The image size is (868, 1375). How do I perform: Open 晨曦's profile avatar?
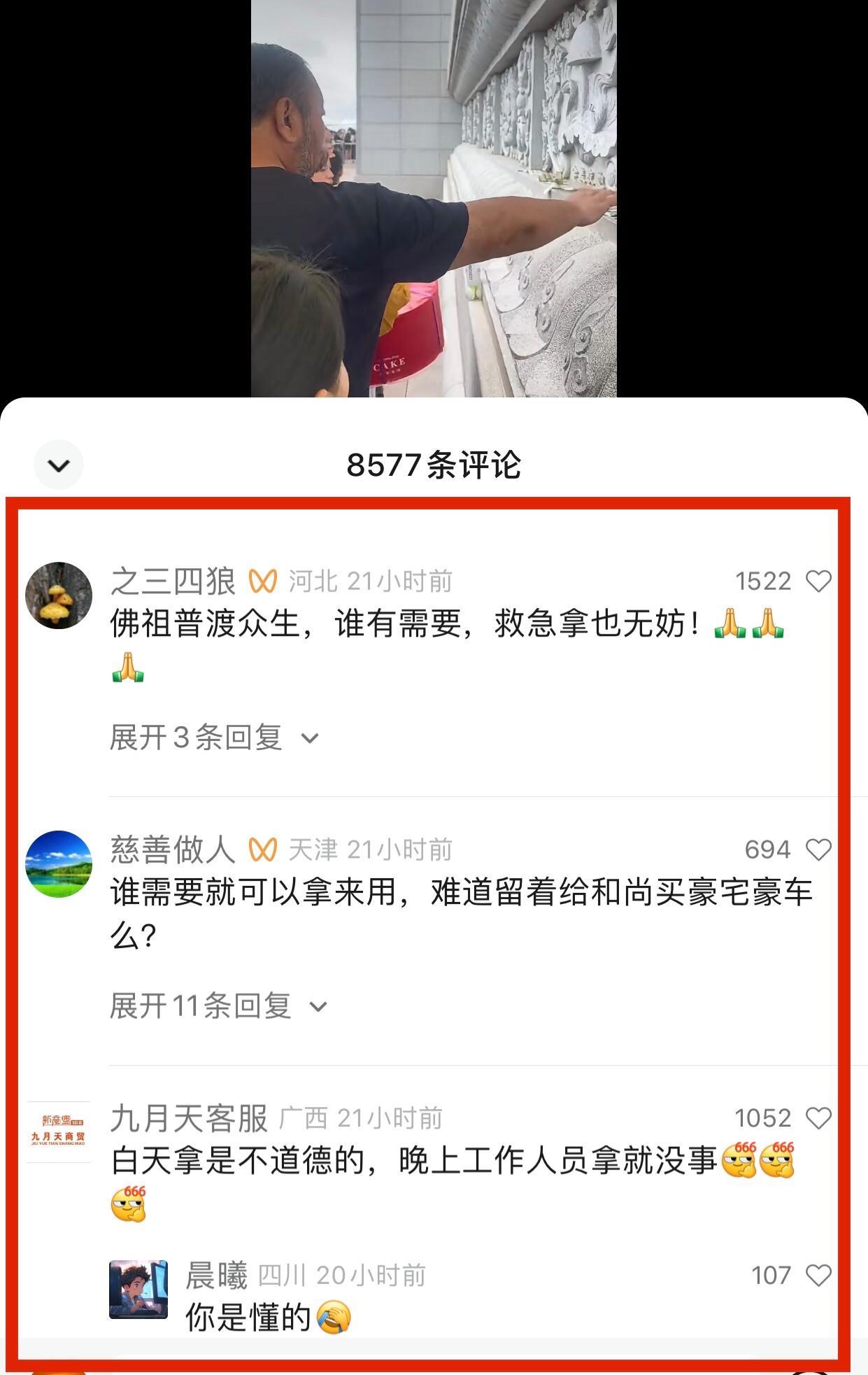click(x=138, y=1290)
